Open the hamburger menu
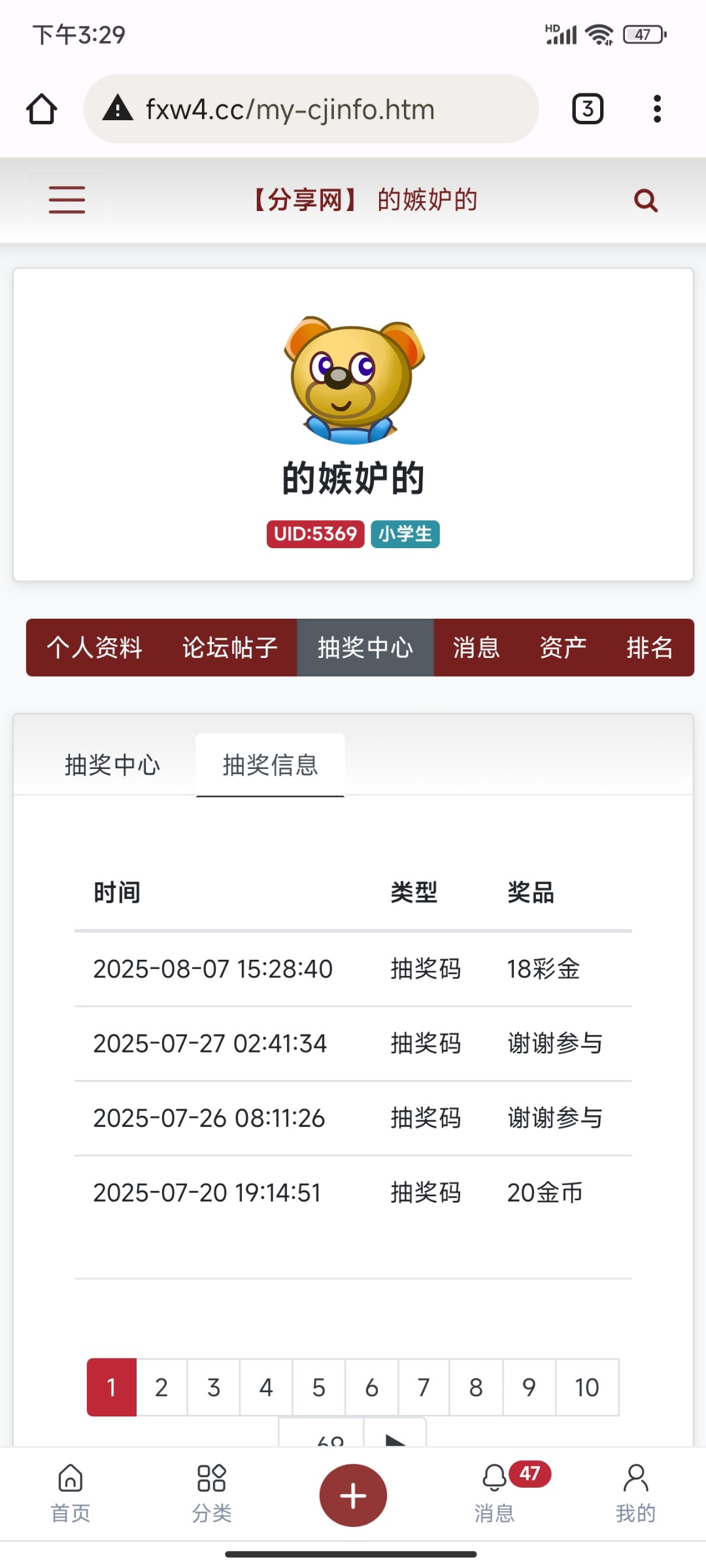This screenshot has width=706, height=1568. 66,201
